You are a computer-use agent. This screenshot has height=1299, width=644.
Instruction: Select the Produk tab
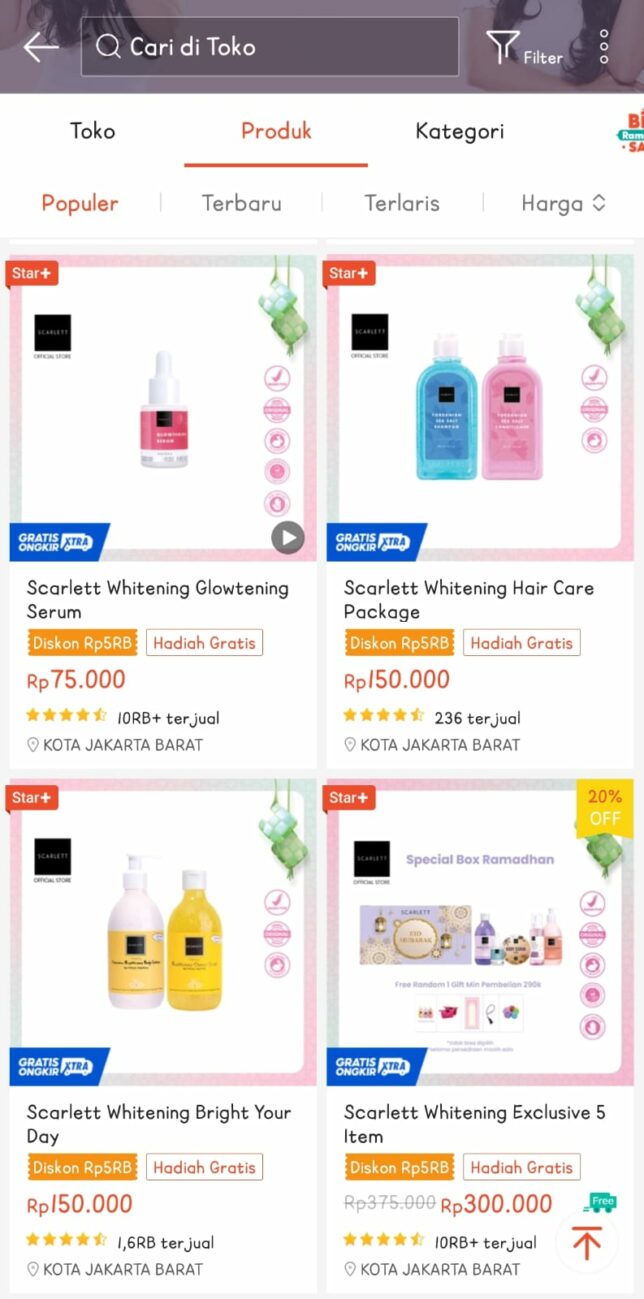click(x=276, y=131)
